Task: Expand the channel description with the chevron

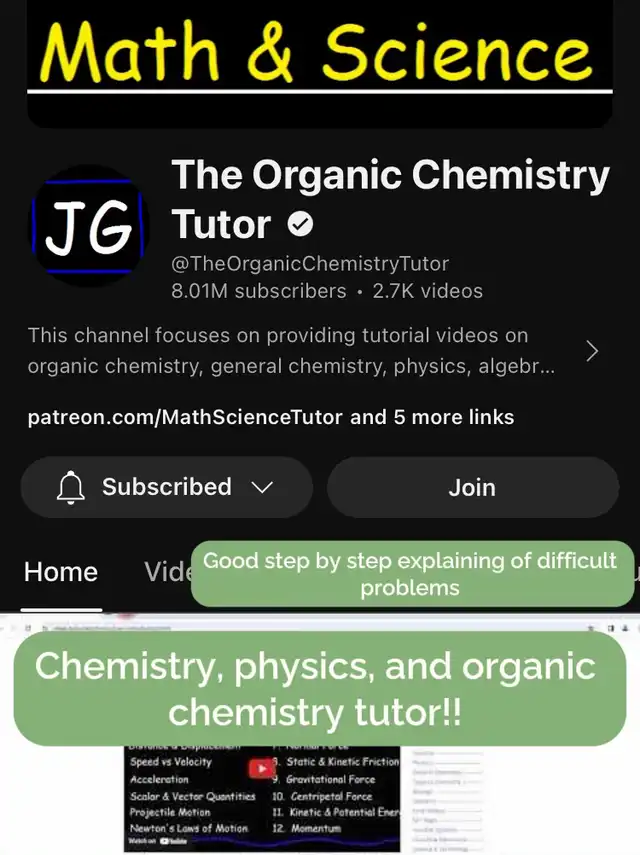Action: coord(592,351)
